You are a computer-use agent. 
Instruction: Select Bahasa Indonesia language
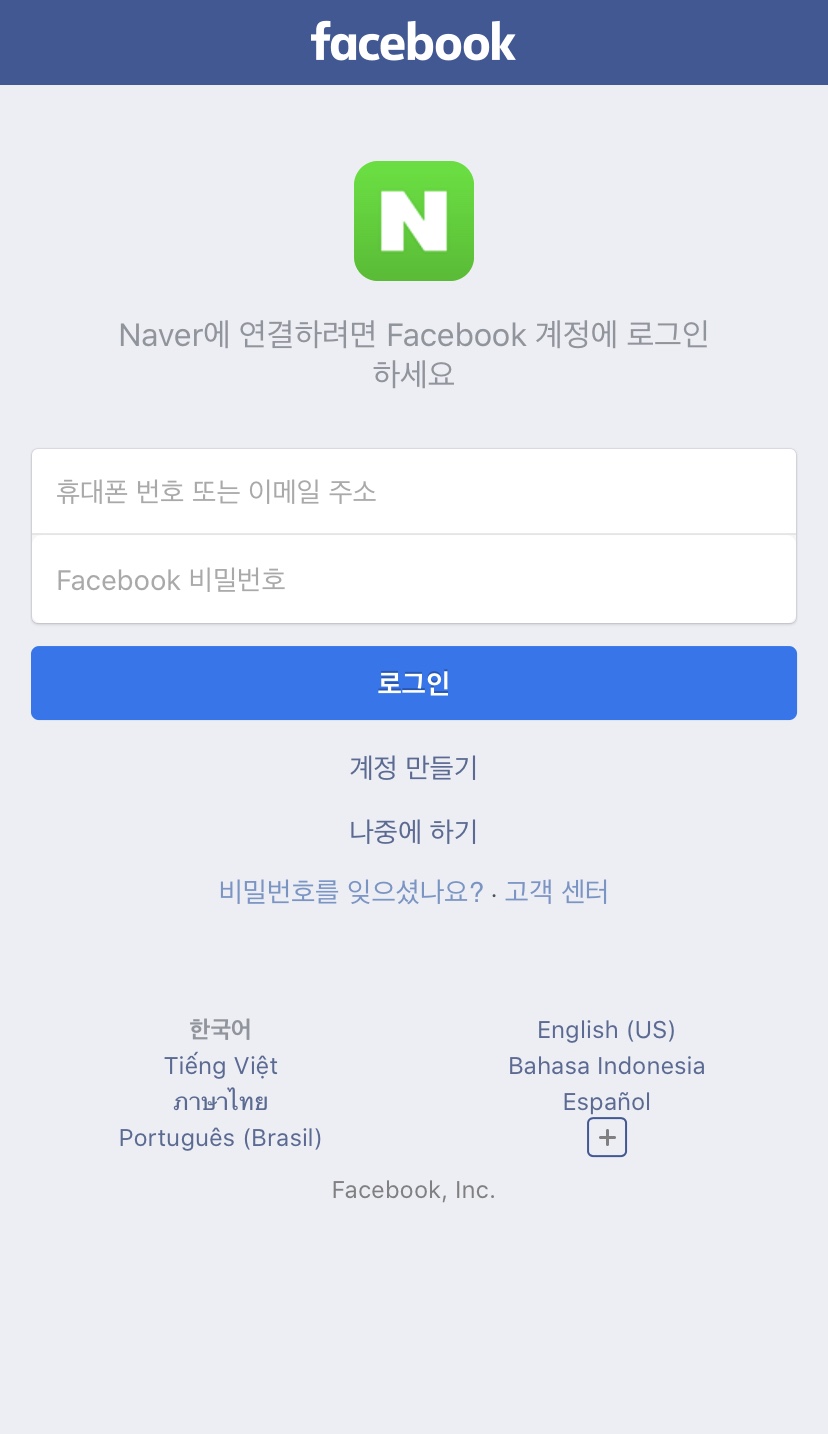coord(606,1065)
